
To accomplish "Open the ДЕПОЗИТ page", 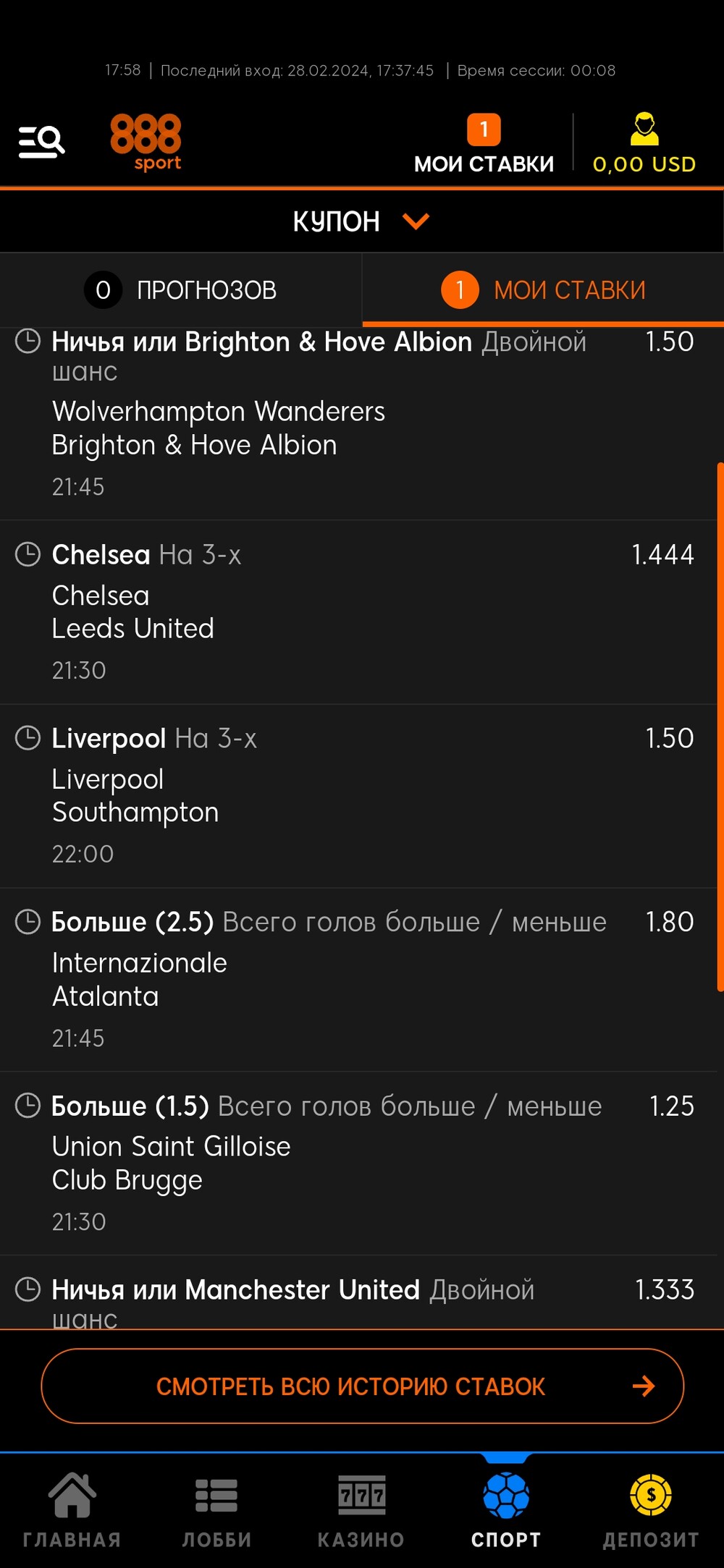I will point(651,1510).
